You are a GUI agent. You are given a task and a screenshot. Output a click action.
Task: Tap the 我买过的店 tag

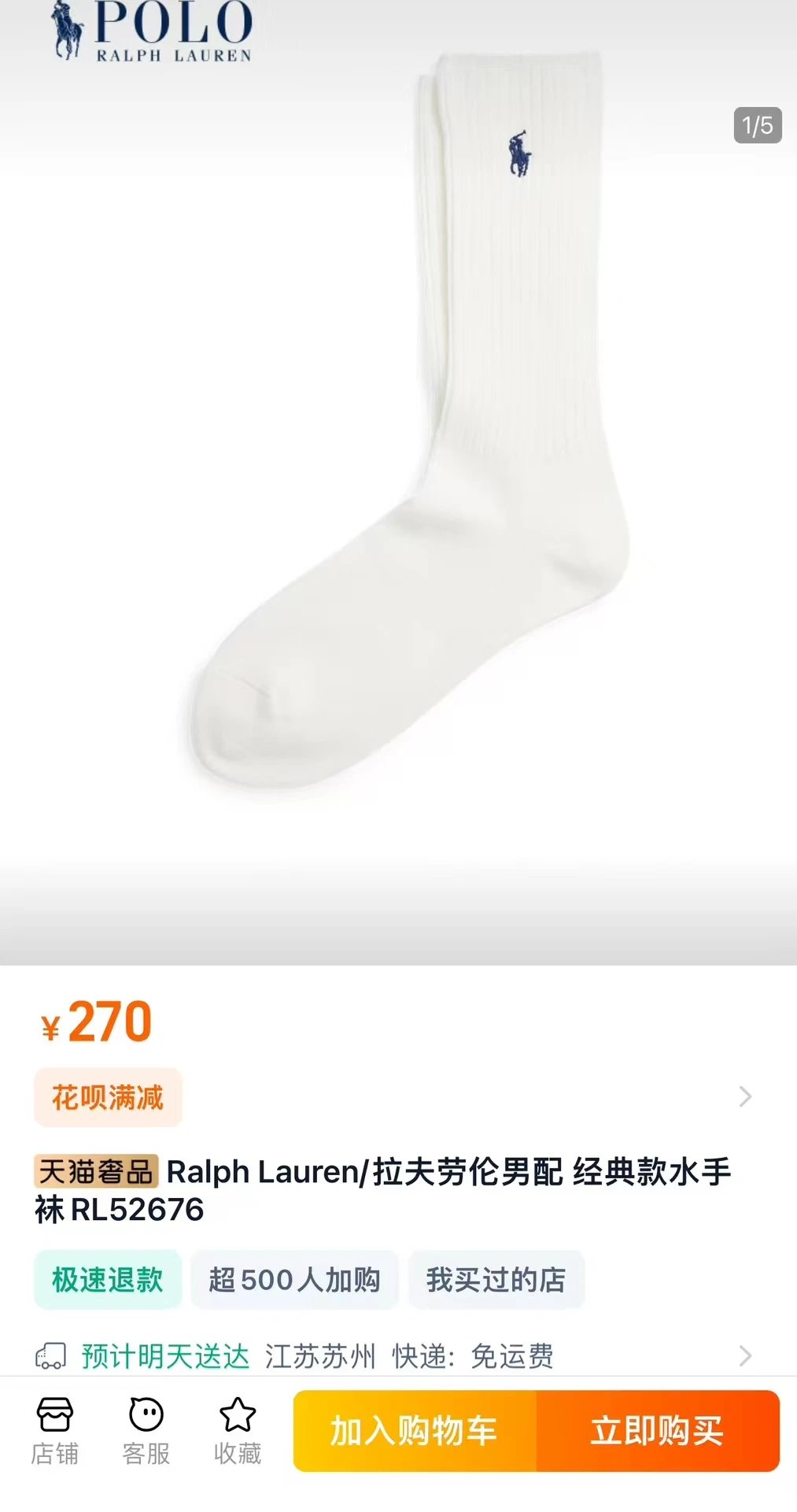pyautogui.click(x=496, y=1279)
